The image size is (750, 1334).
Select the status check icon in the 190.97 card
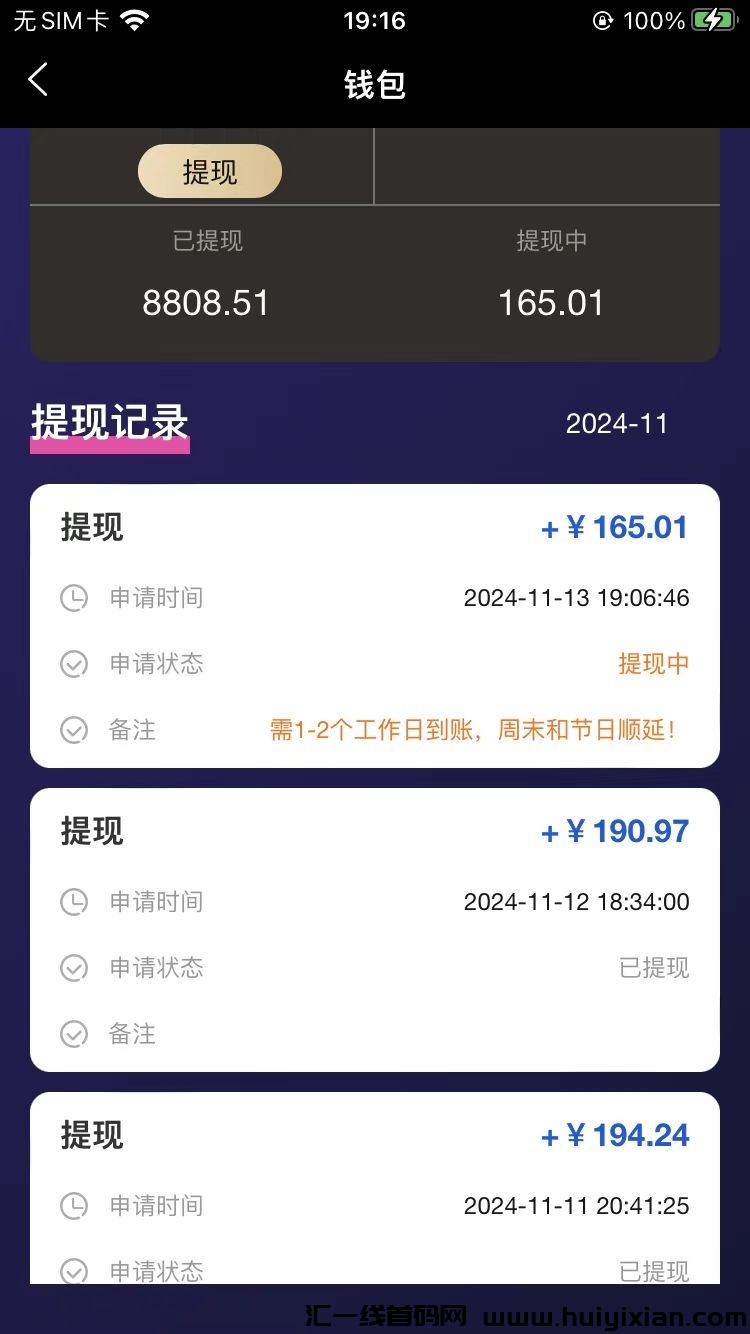[x=74, y=968]
